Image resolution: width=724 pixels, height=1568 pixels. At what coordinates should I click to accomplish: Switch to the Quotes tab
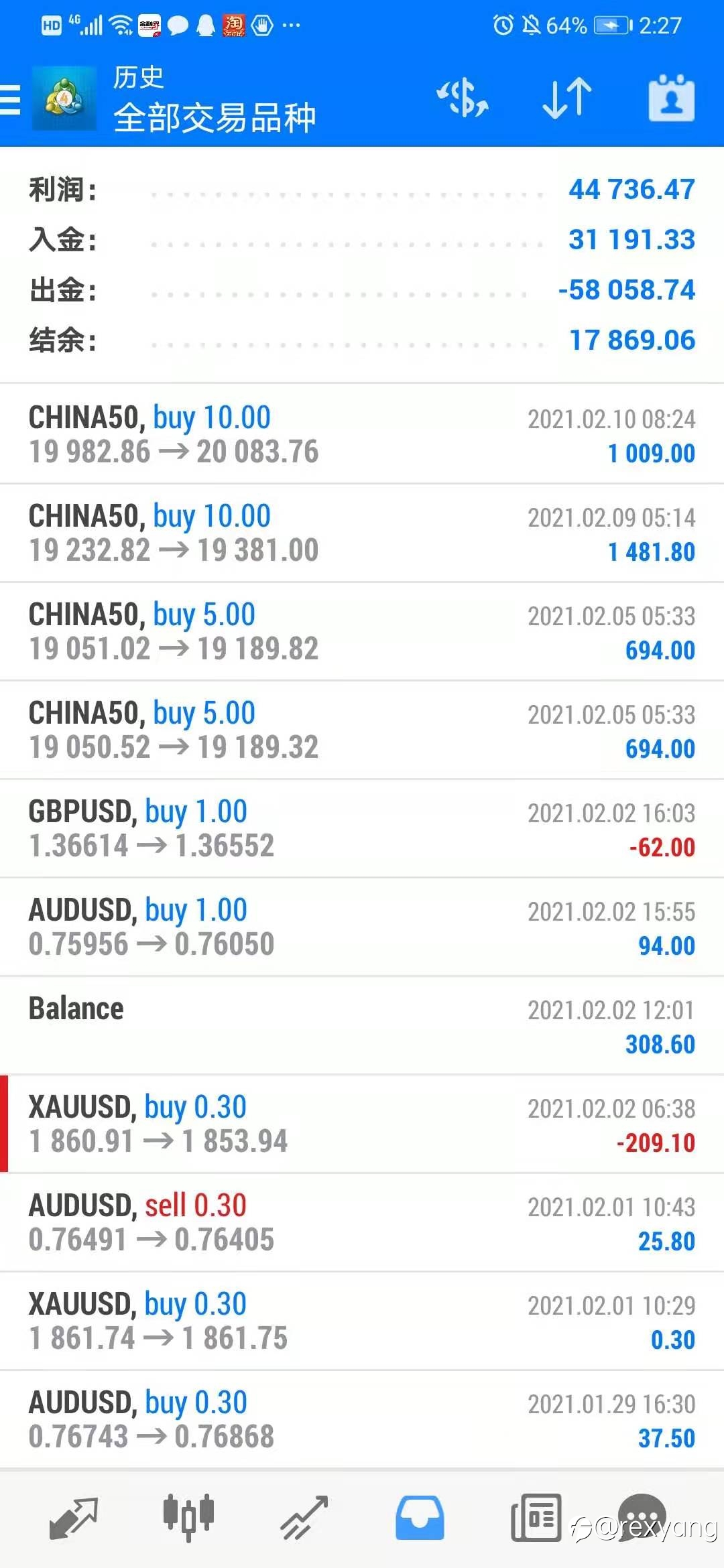pos(74,1518)
